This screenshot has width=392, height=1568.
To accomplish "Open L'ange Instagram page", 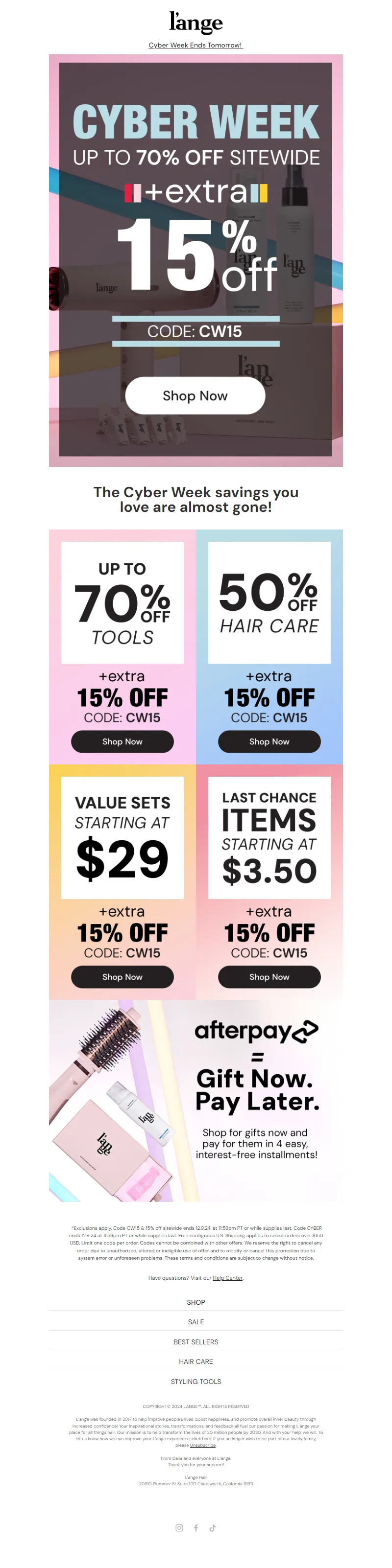I will (179, 1527).
